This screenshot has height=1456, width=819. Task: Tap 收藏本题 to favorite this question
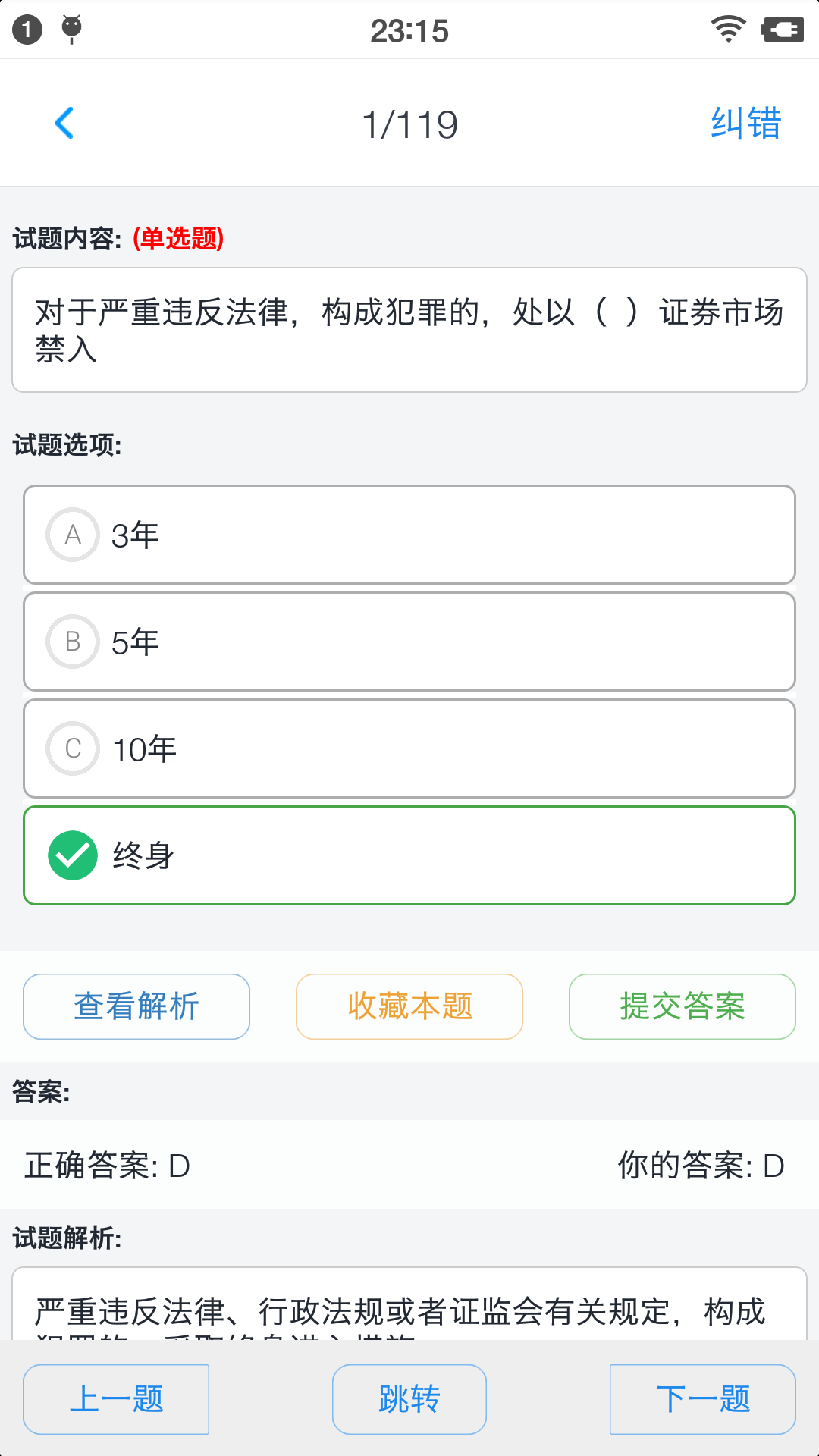tap(409, 1006)
